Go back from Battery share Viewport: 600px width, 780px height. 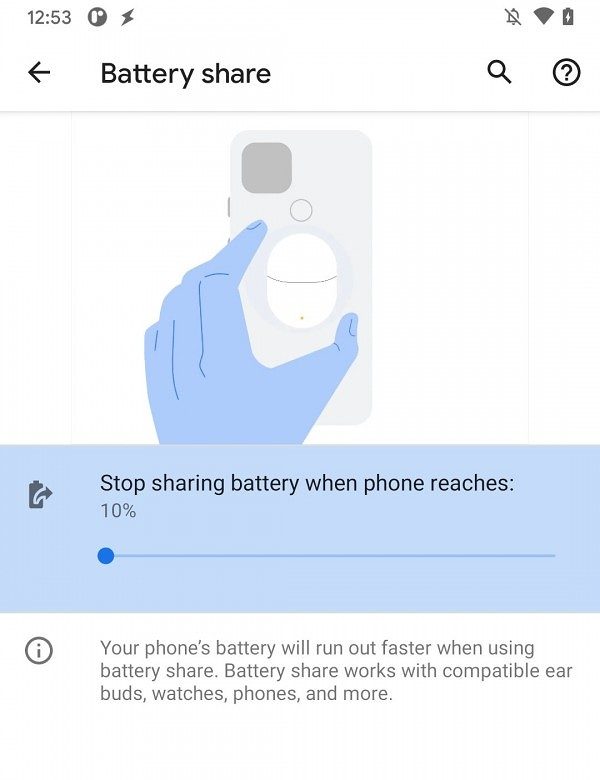tap(39, 73)
